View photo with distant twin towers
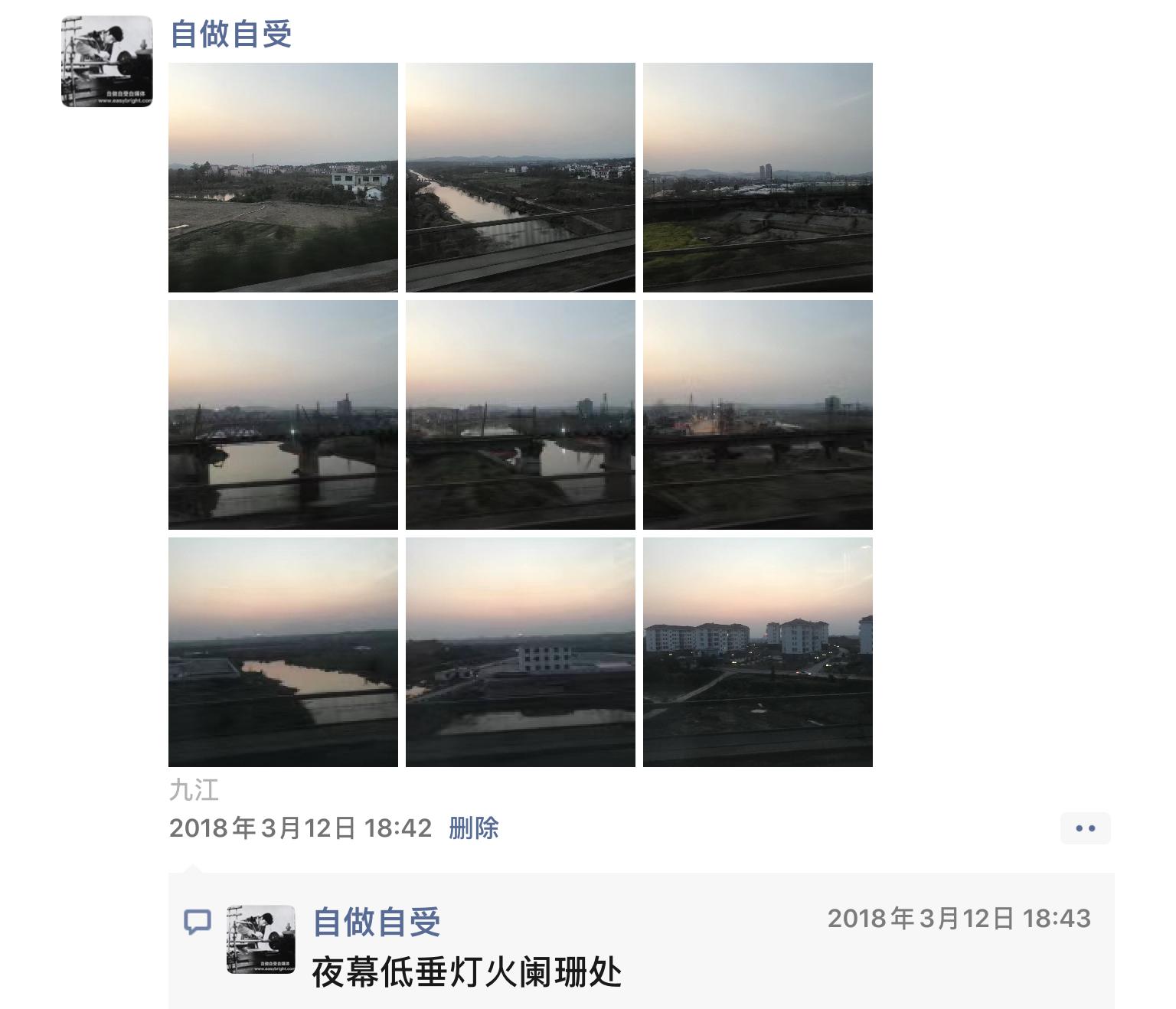Screen dimensions: 1176x1009 [758, 178]
